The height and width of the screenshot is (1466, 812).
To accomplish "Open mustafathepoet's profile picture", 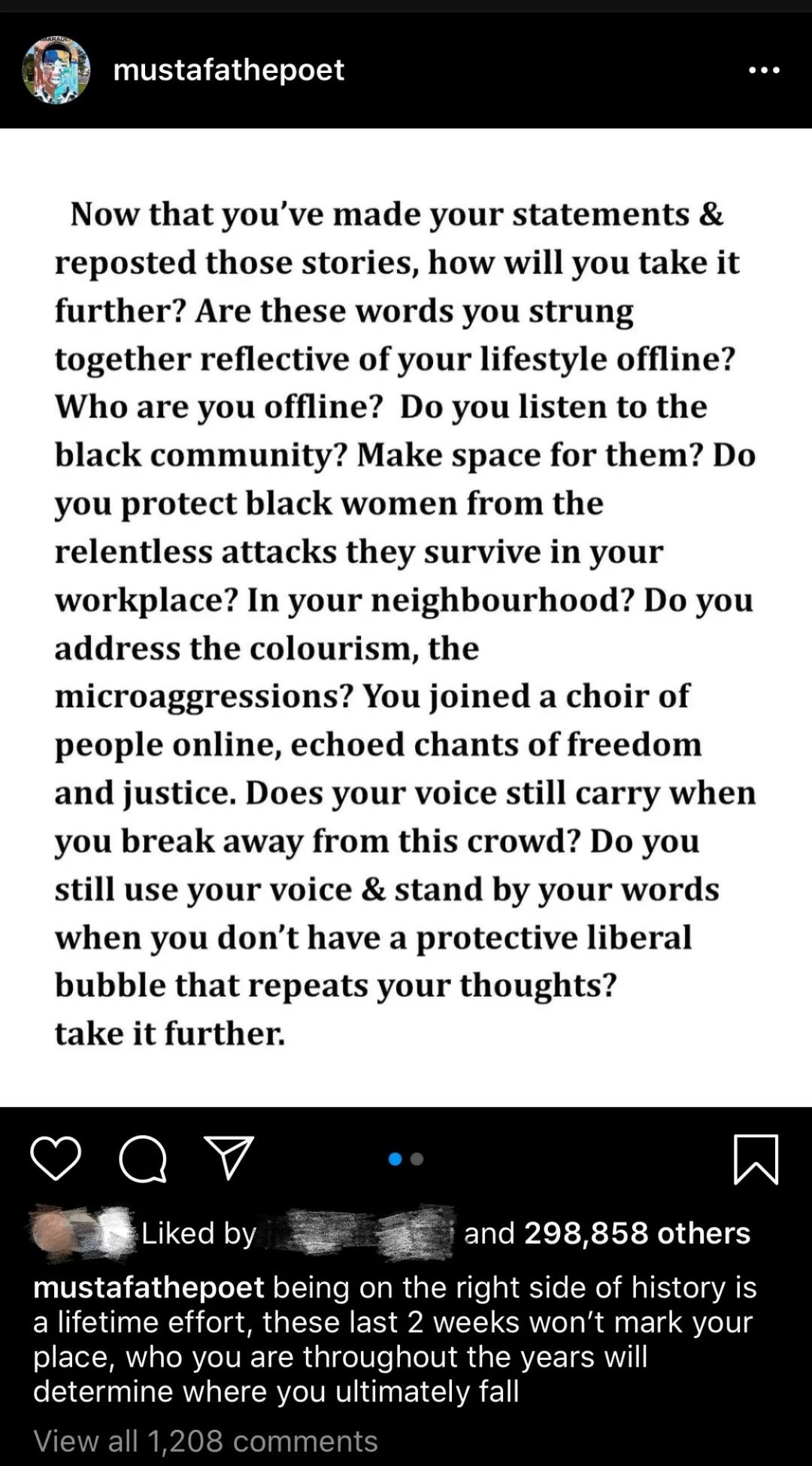I will [x=56, y=70].
